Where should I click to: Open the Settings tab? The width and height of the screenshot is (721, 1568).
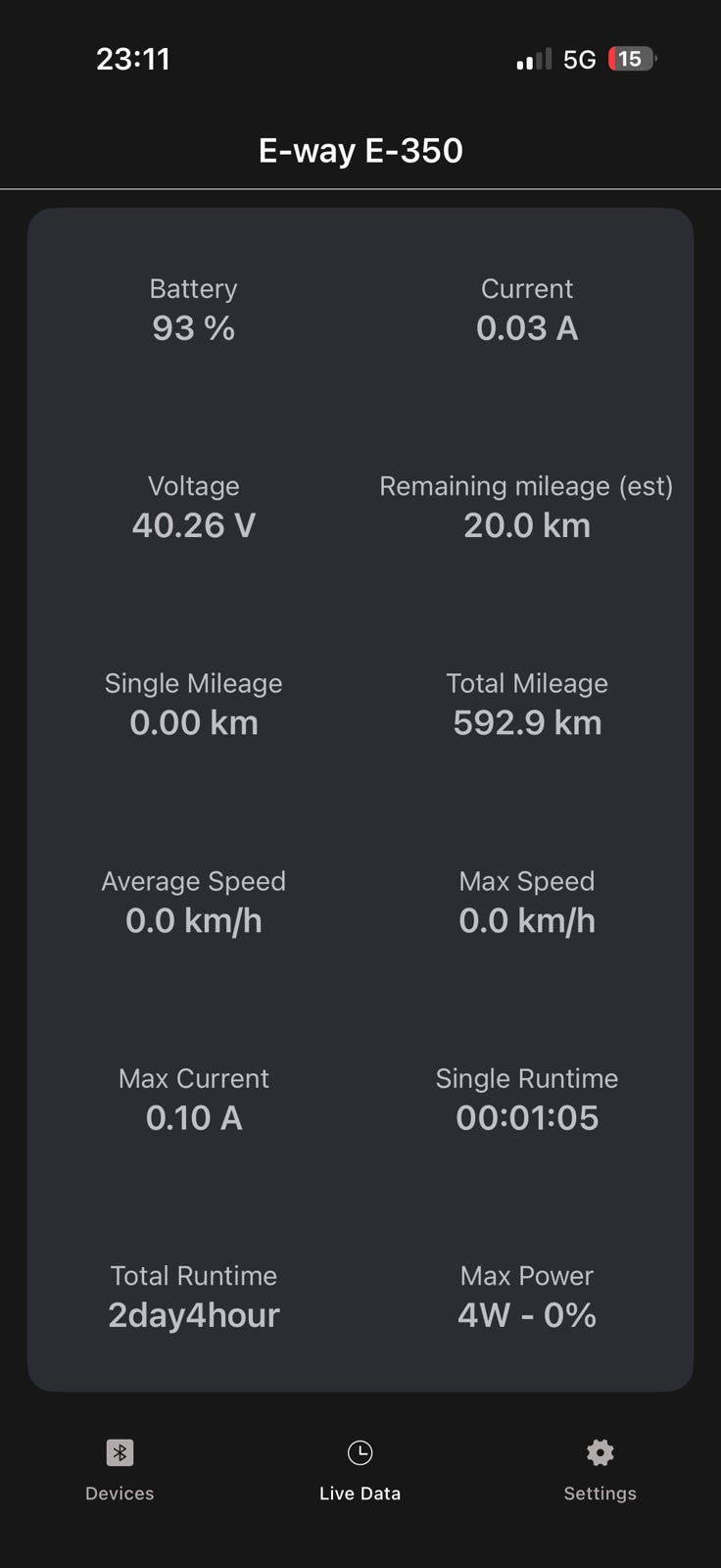tap(600, 1470)
